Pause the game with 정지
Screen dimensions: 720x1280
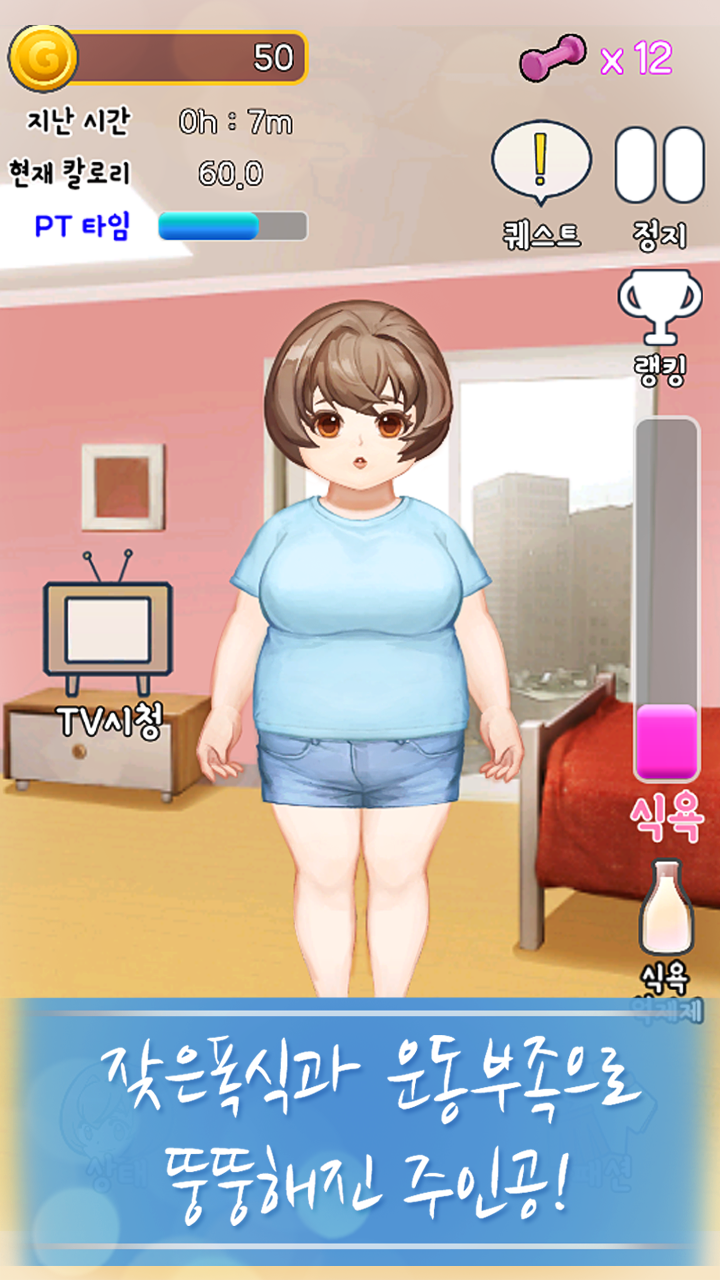point(659,166)
